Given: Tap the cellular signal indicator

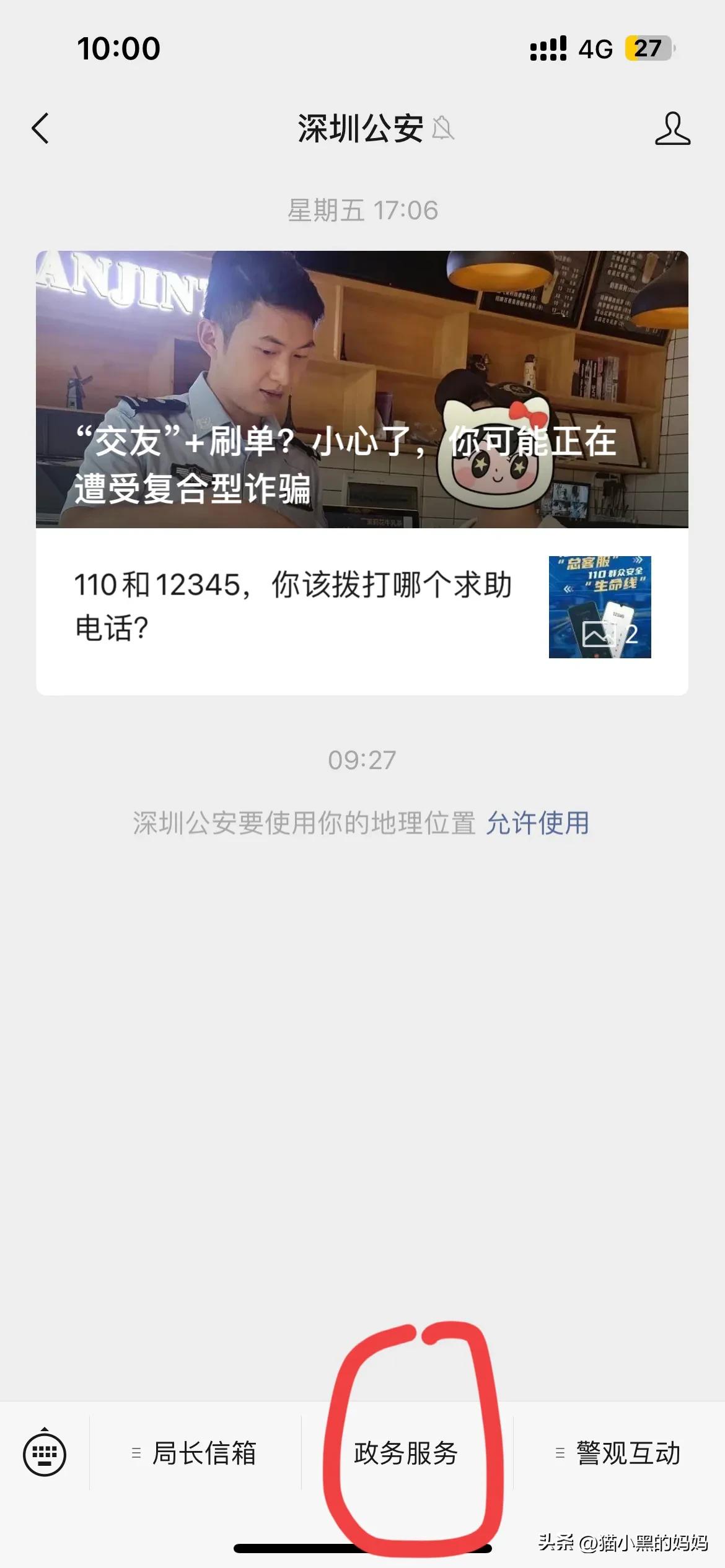Looking at the screenshot, I should coord(548,48).
